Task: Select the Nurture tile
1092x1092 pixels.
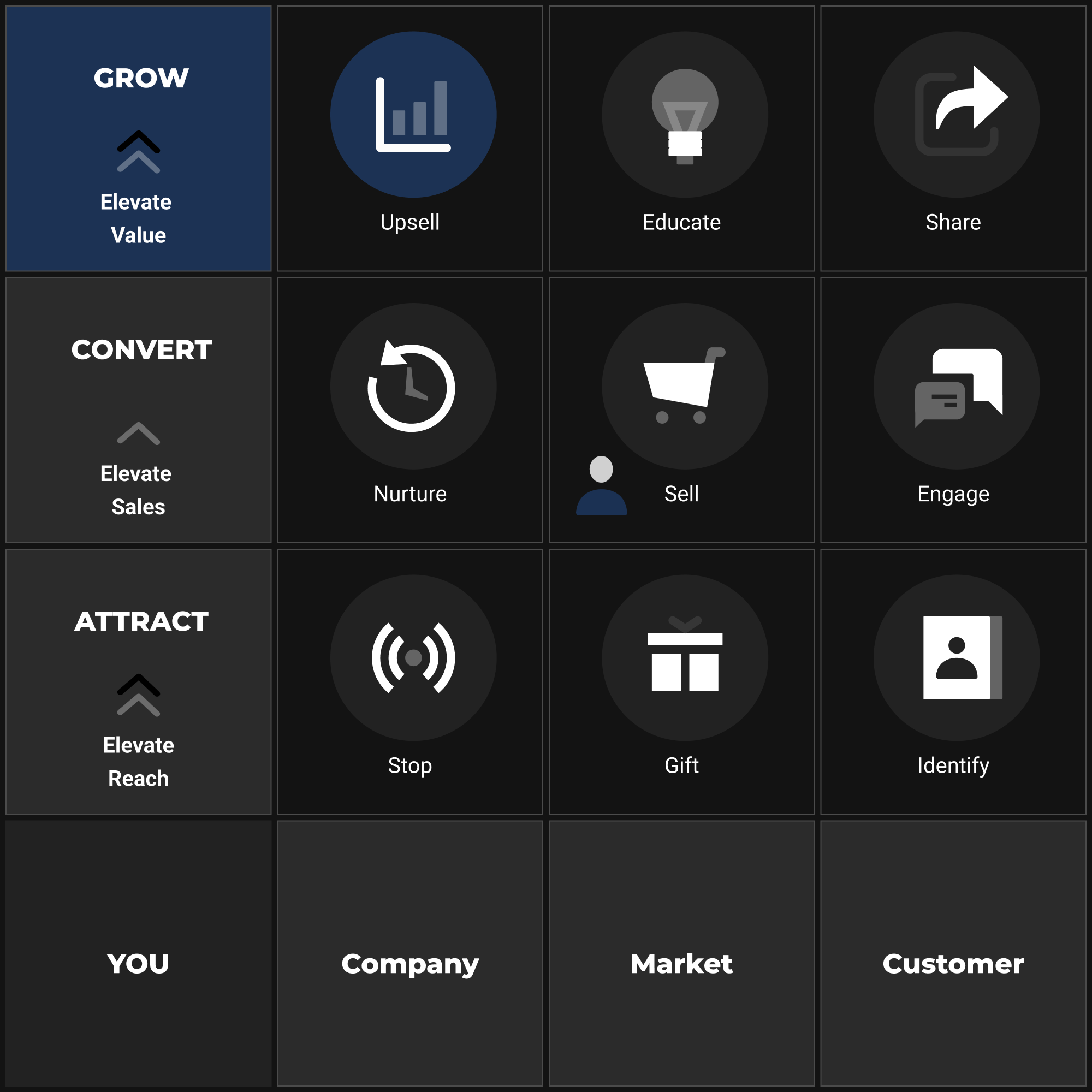Action: point(410,410)
